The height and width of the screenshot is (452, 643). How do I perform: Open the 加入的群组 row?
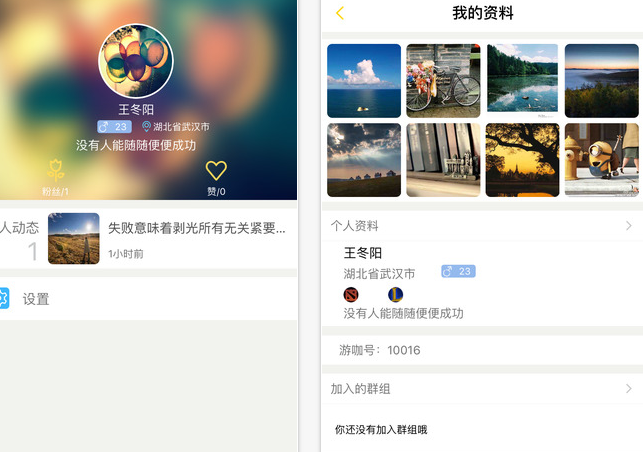481,388
